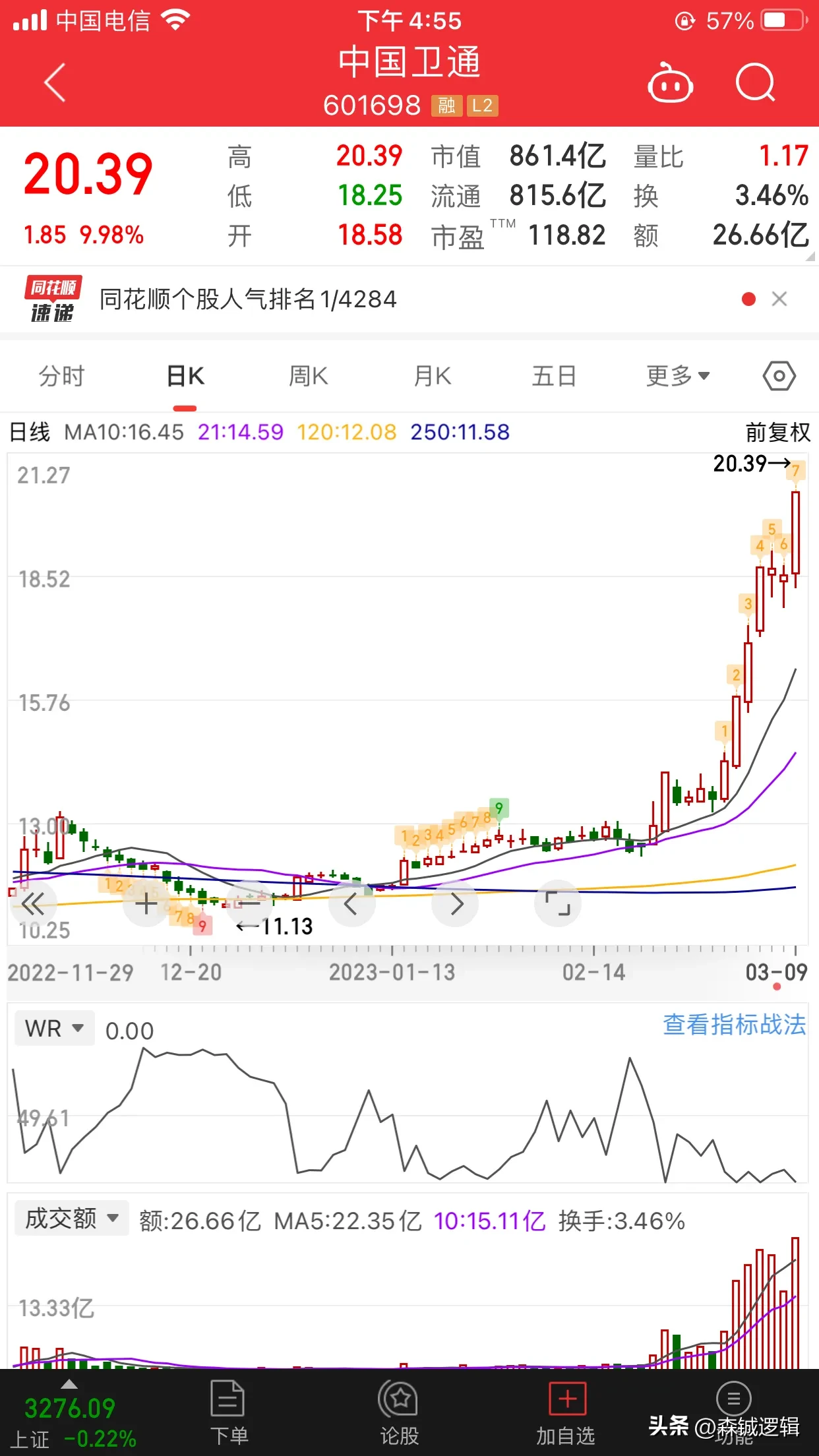Switch to the 分时 chart tab

pyautogui.click(x=62, y=377)
